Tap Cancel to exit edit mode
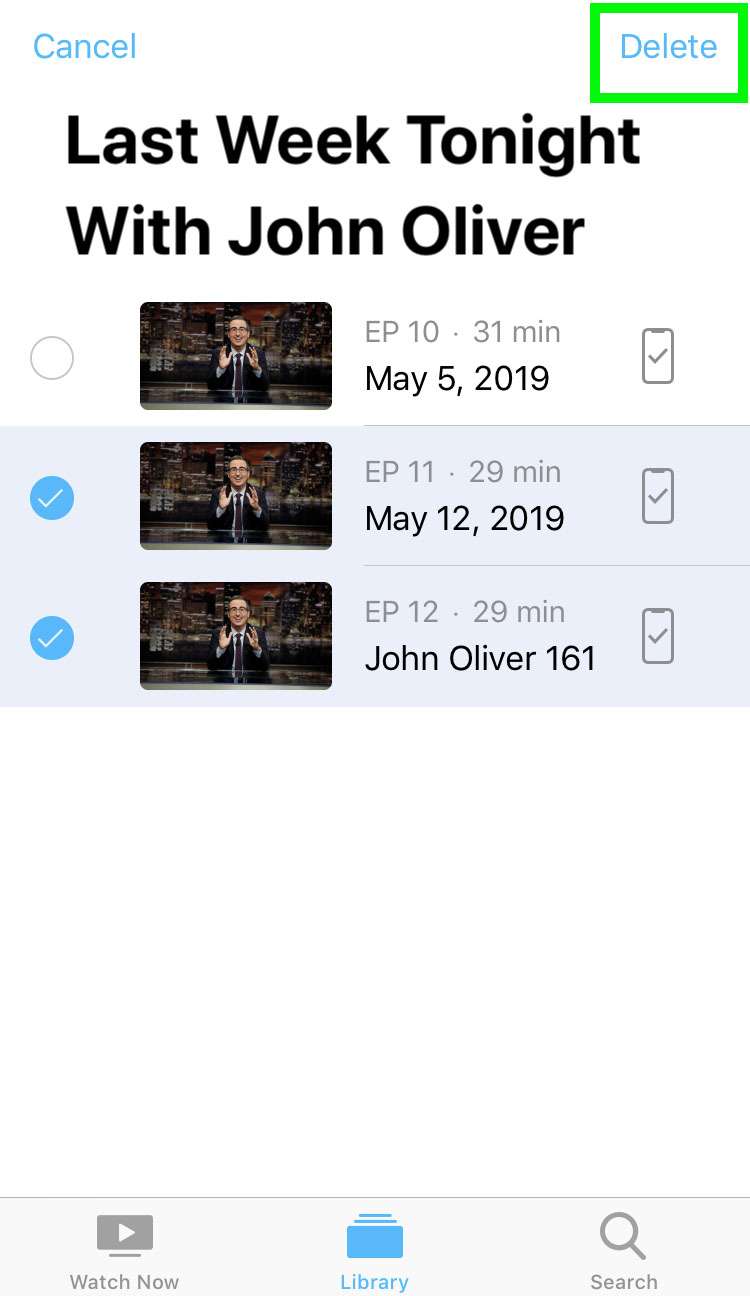Screen dimensions: 750x1296 (x=85, y=47)
